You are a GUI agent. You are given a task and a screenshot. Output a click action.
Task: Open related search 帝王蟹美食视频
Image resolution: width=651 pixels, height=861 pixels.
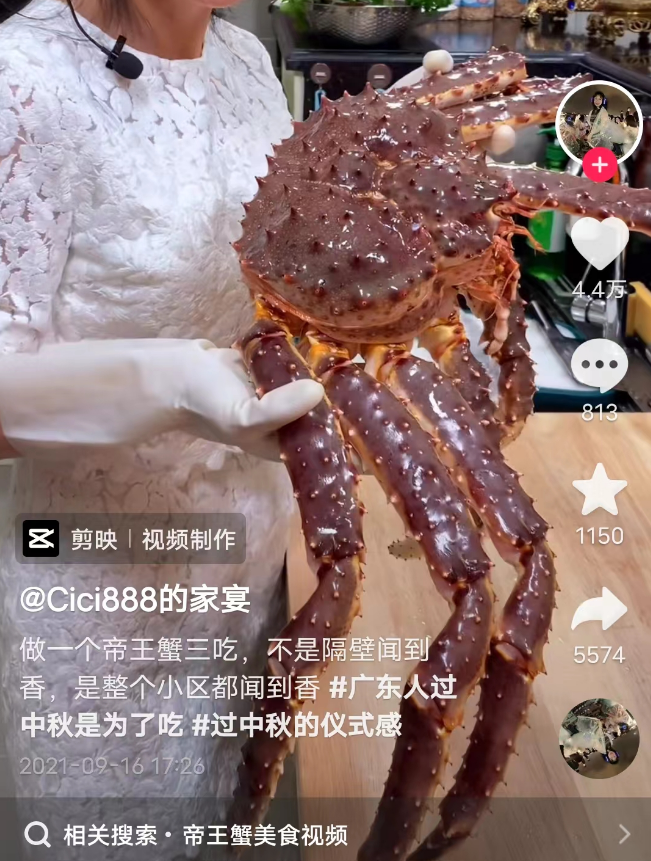[205, 834]
